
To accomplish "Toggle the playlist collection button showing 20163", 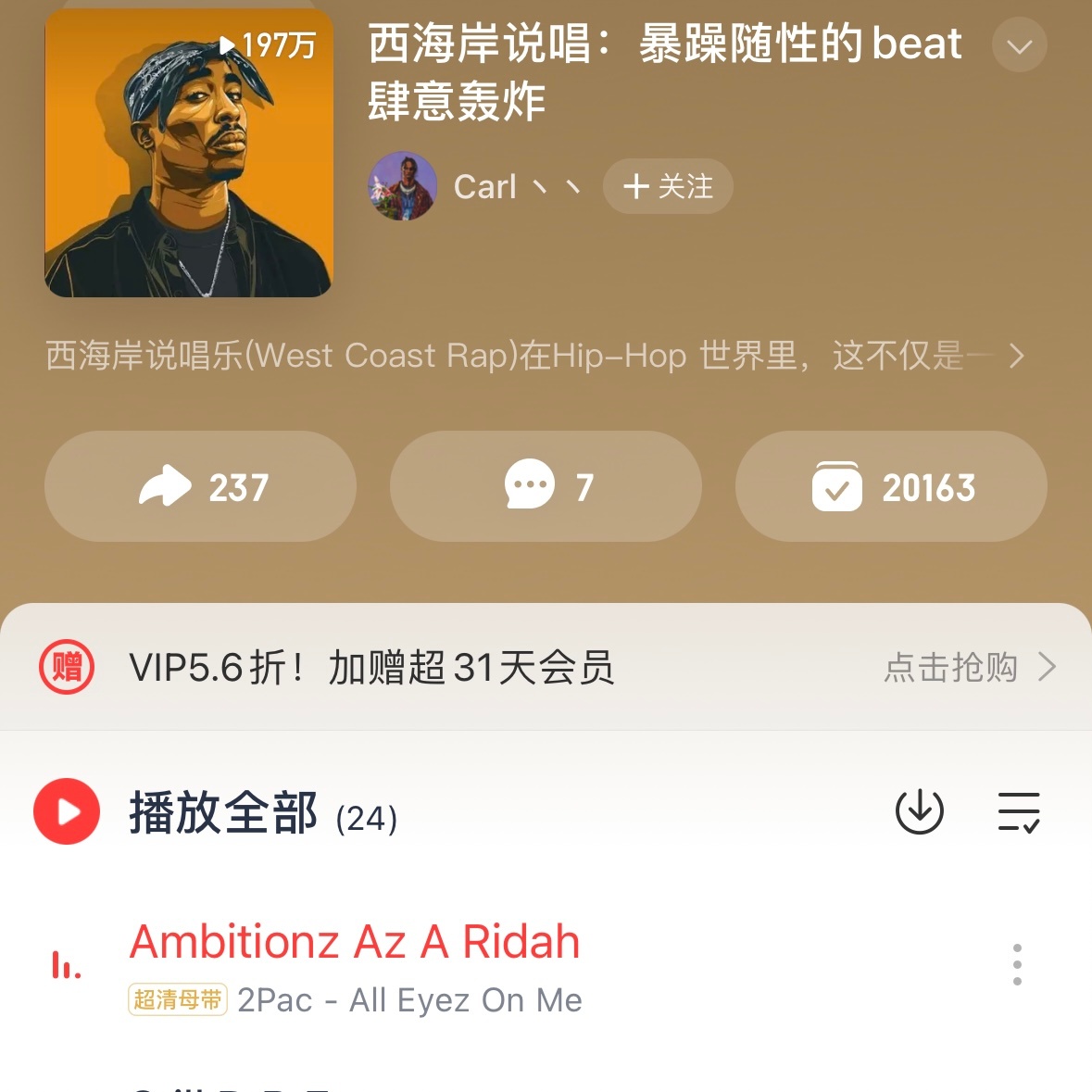I will pos(891,486).
